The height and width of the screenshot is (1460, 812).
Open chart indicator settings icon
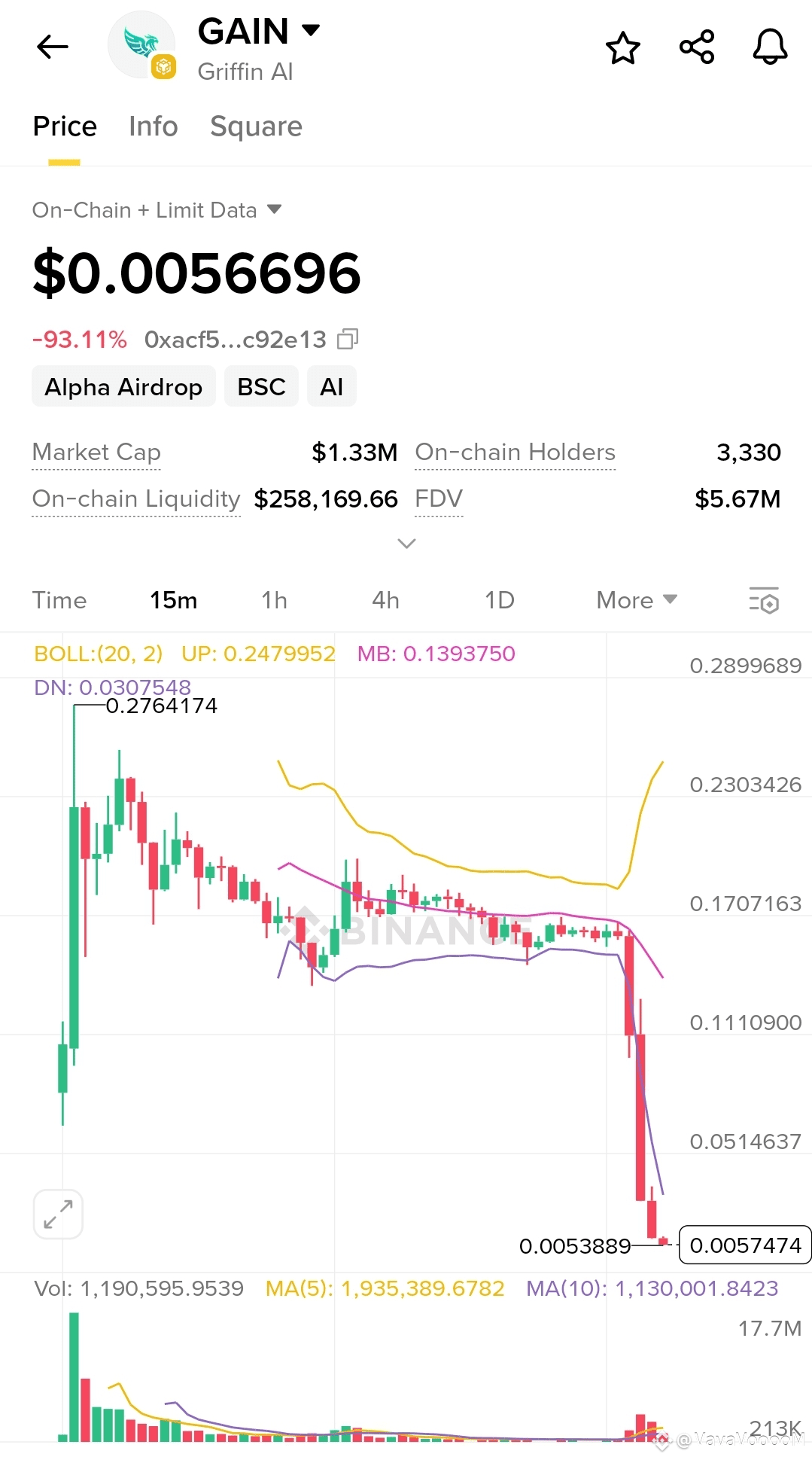764,600
